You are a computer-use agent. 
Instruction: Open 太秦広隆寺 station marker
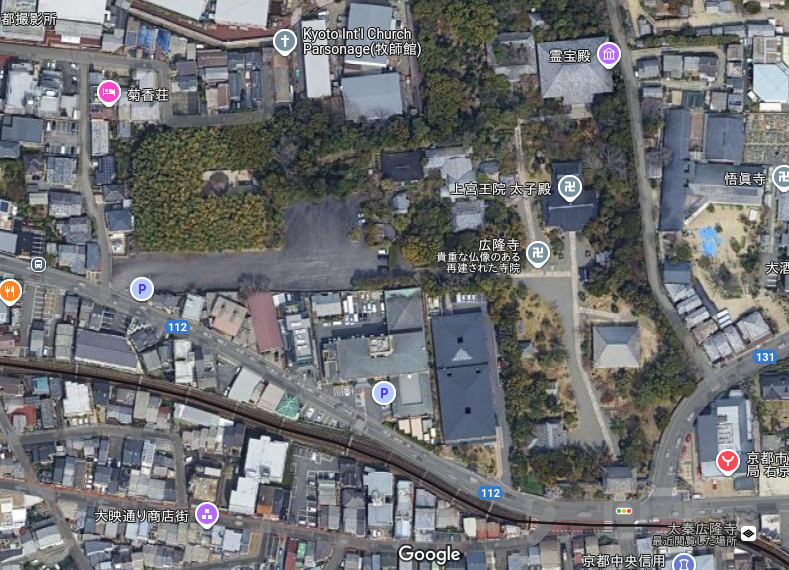click(x=748, y=533)
